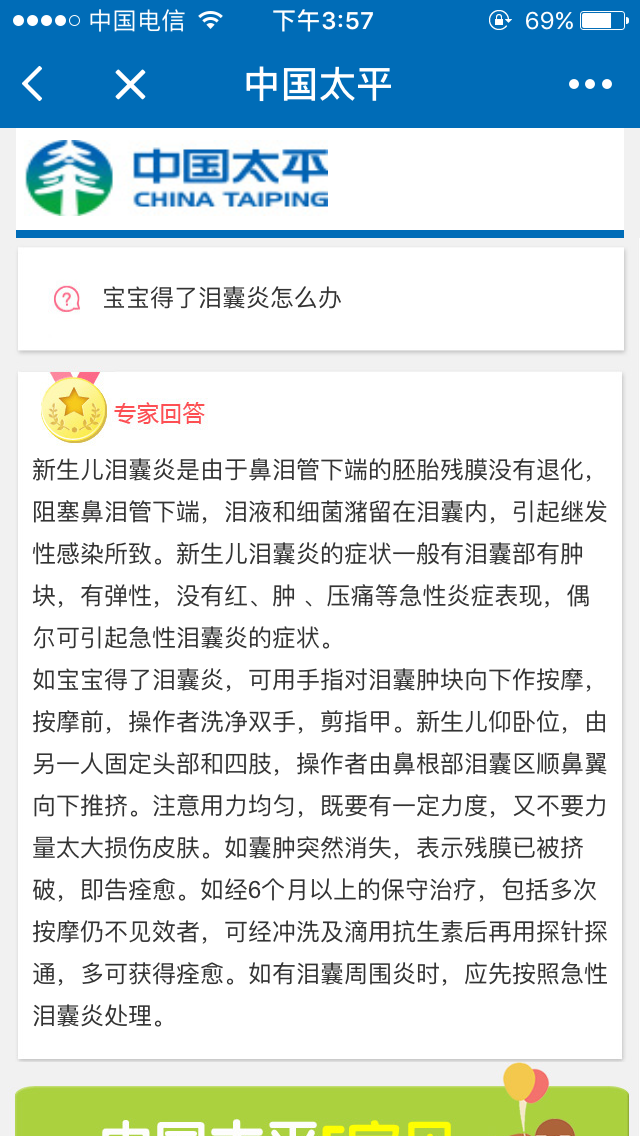
Task: Close the 中国太平 web page
Action: click(130, 85)
